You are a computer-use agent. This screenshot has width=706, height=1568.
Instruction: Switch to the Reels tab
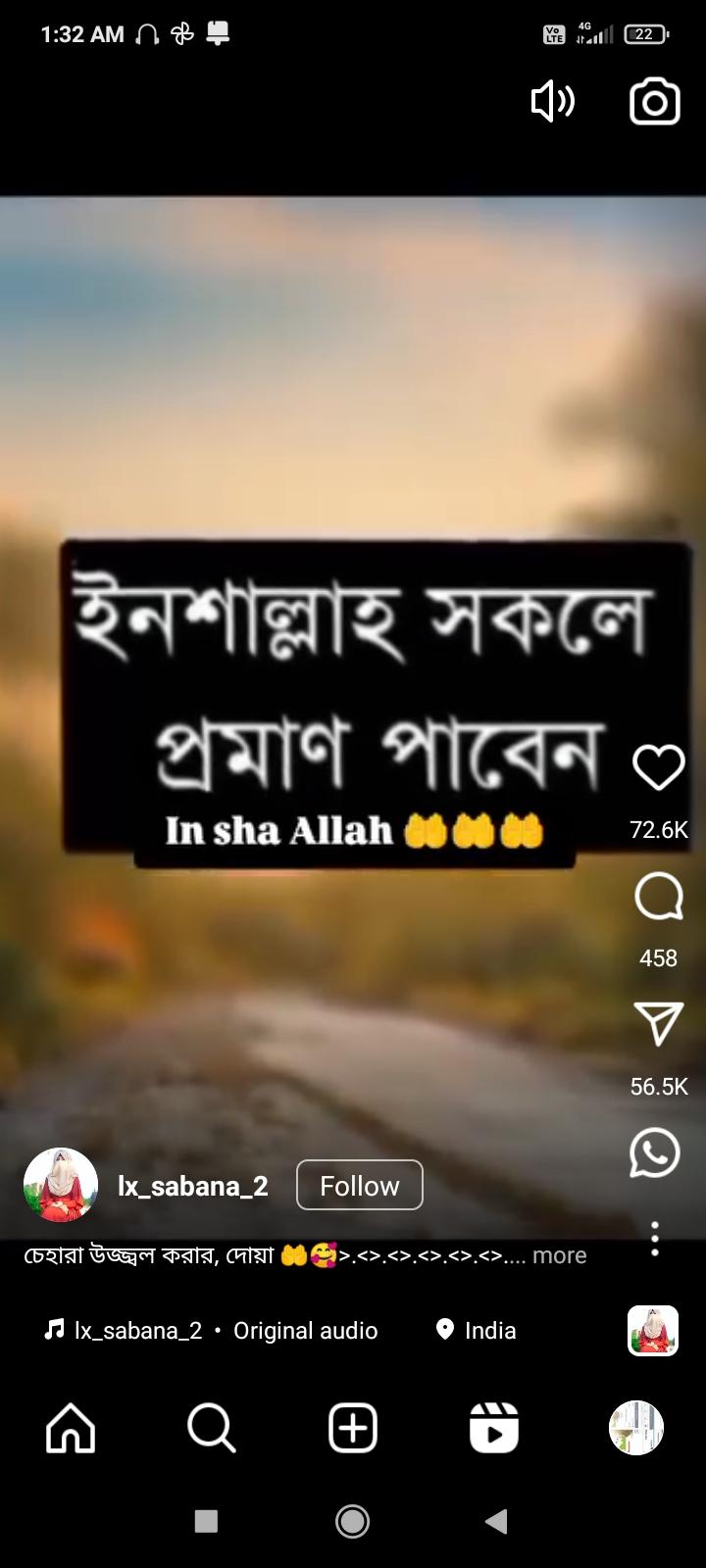pos(493,1428)
